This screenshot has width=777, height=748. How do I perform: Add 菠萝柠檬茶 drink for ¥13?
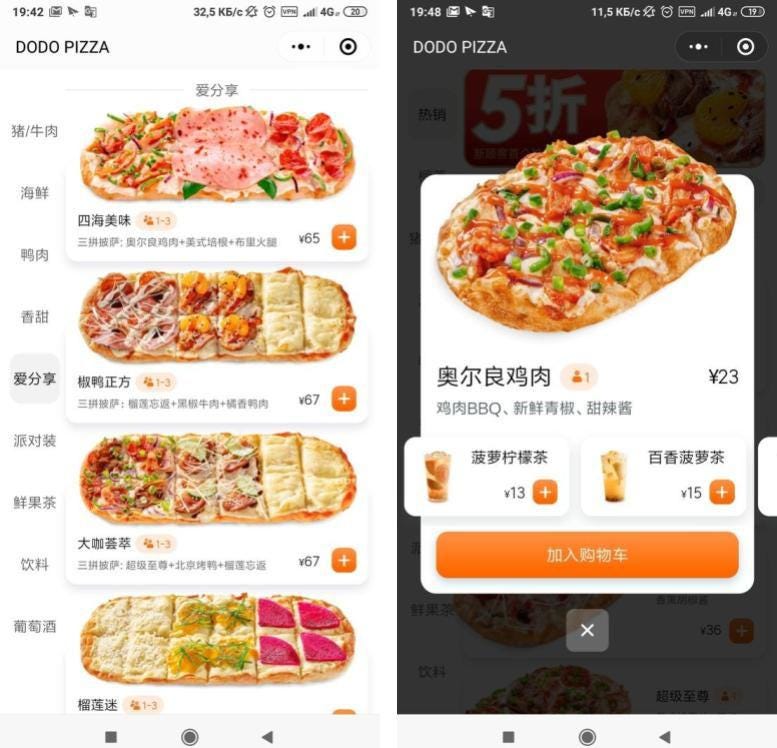coord(545,492)
